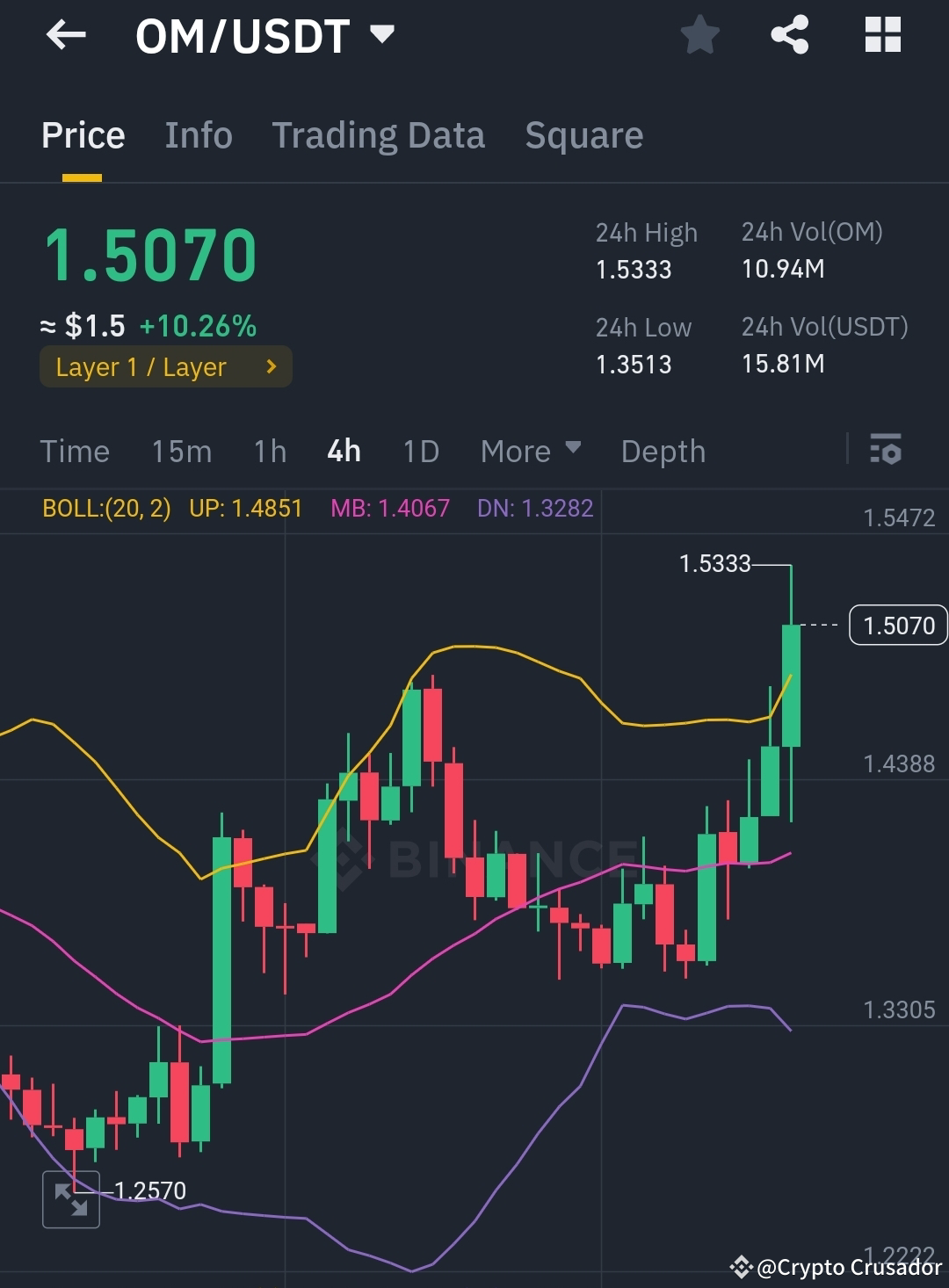Screen dimensions: 949x1288
Task: Expand chart to fullscreen with corner icon
Action: (71, 1198)
